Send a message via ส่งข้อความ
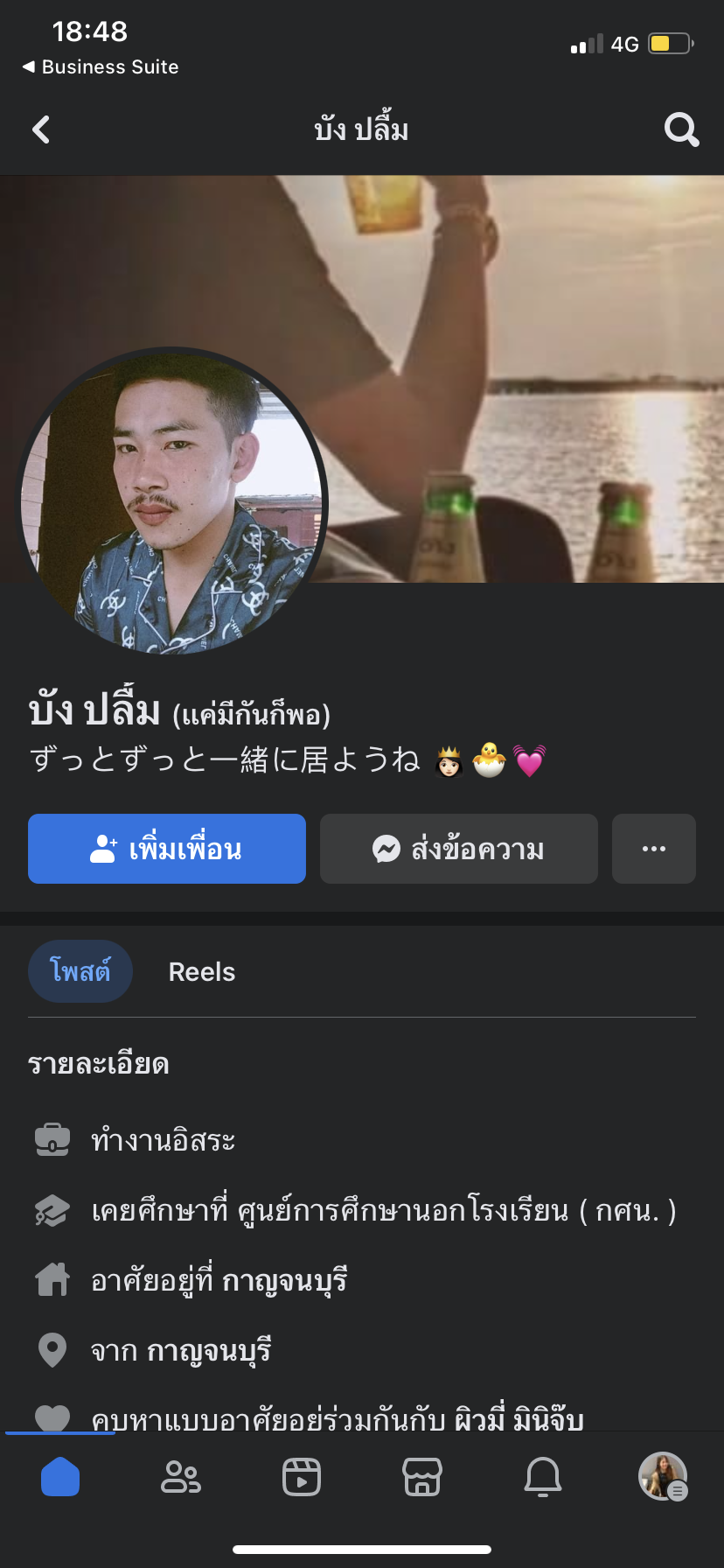Viewport: 724px width, 1568px height. point(459,849)
